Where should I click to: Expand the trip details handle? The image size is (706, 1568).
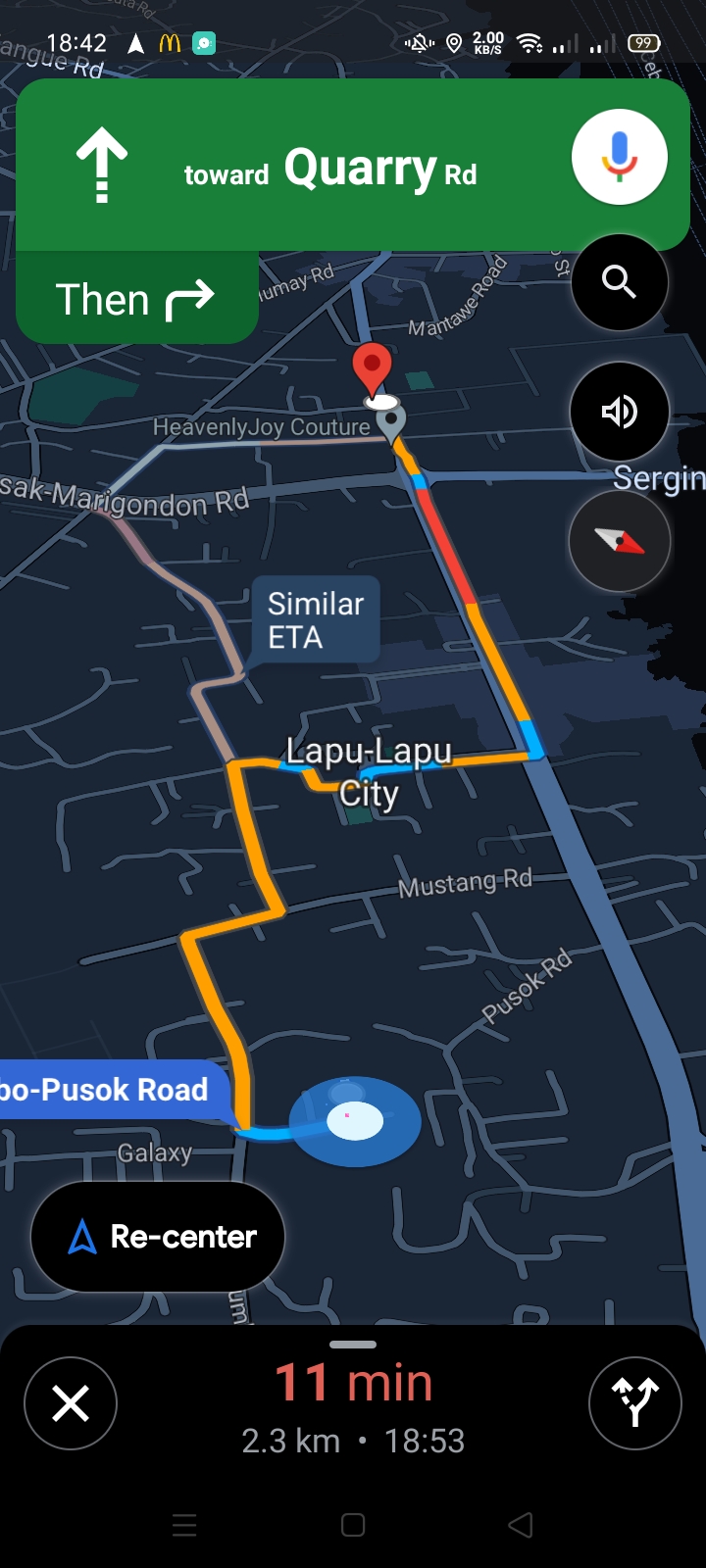(x=353, y=1345)
